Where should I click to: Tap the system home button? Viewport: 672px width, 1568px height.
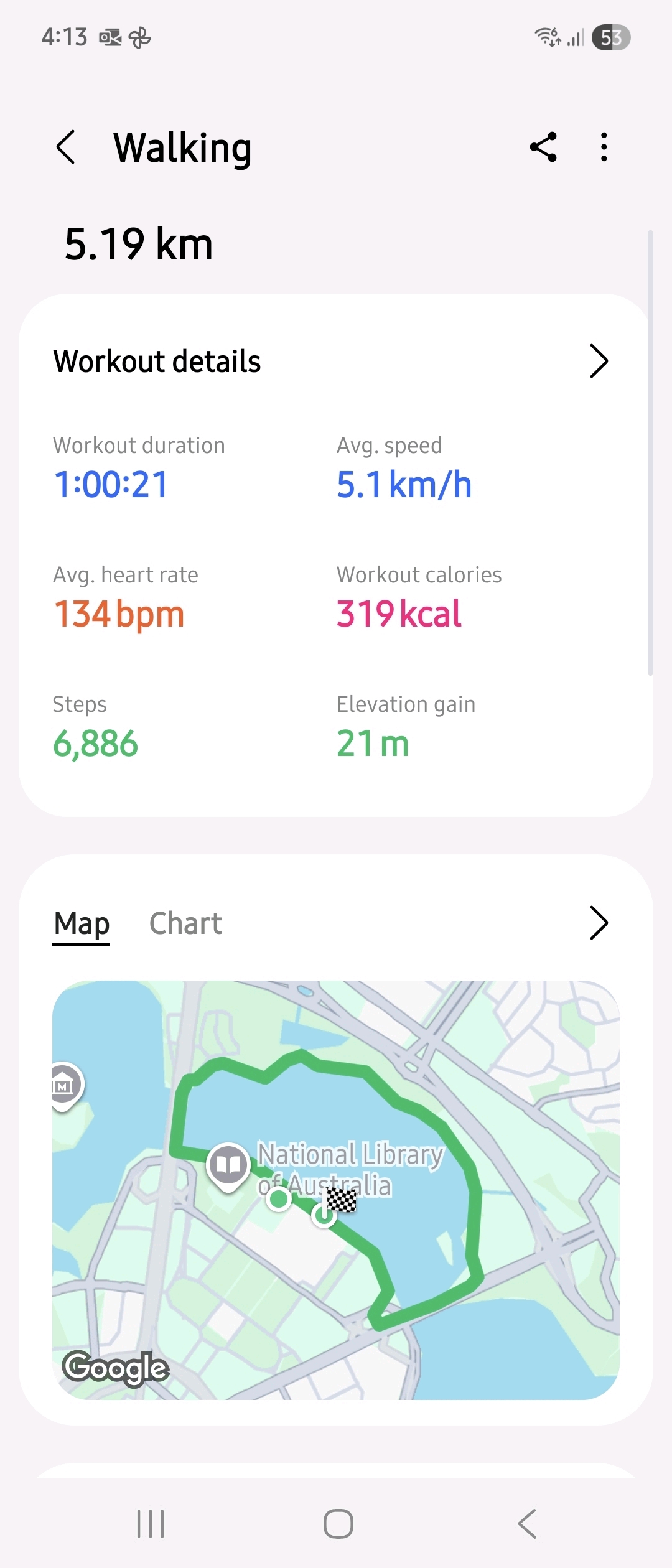338,1524
